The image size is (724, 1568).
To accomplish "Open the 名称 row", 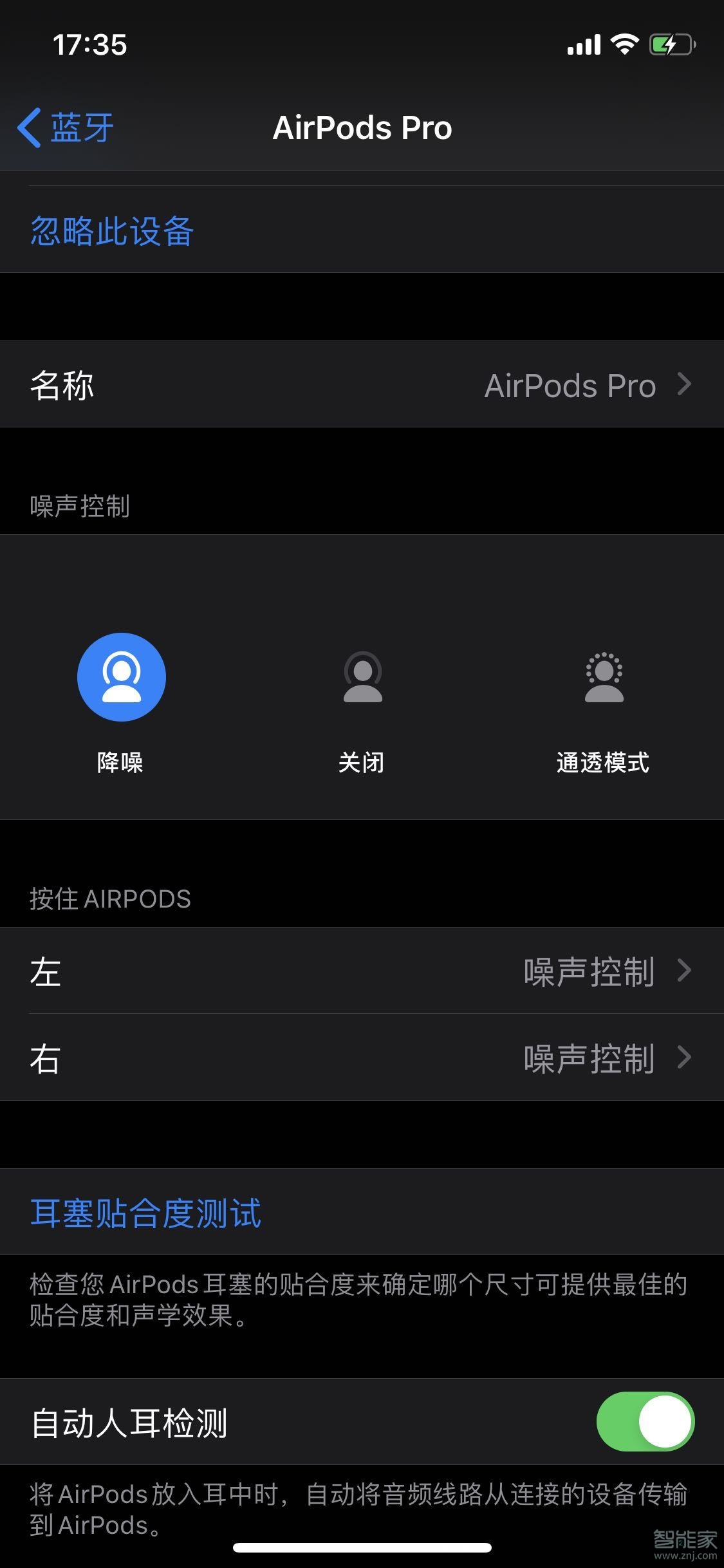I will (x=362, y=385).
